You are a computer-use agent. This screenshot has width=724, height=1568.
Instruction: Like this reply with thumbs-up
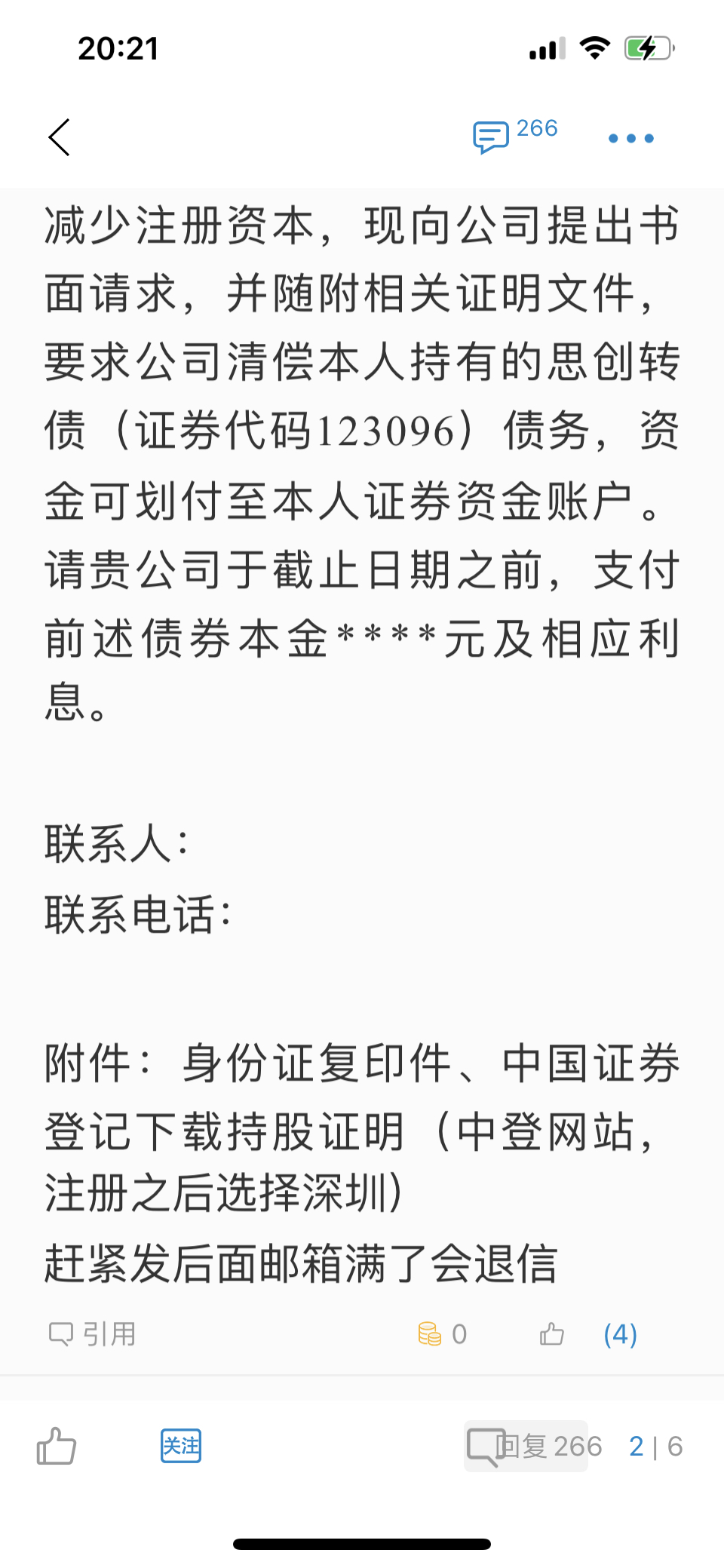coord(552,1334)
